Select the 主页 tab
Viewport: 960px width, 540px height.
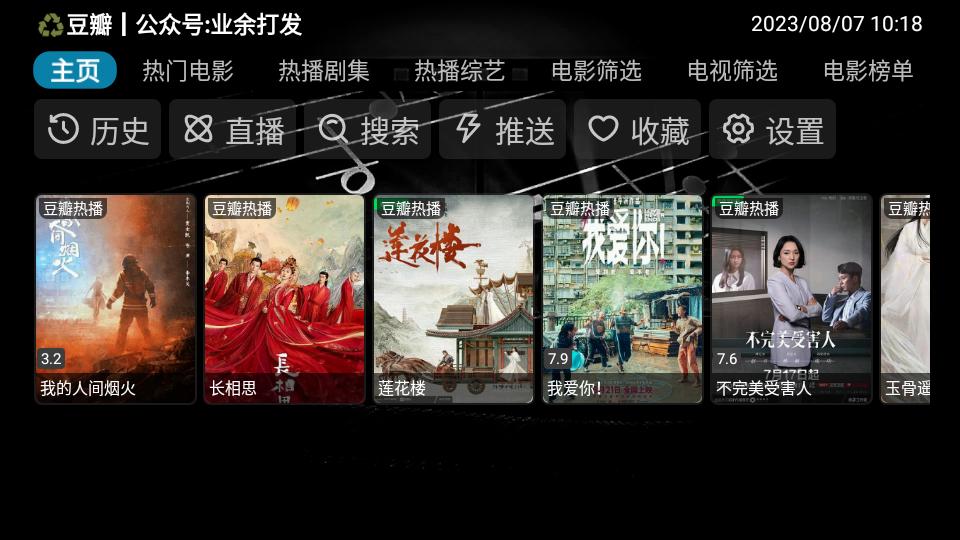click(75, 71)
